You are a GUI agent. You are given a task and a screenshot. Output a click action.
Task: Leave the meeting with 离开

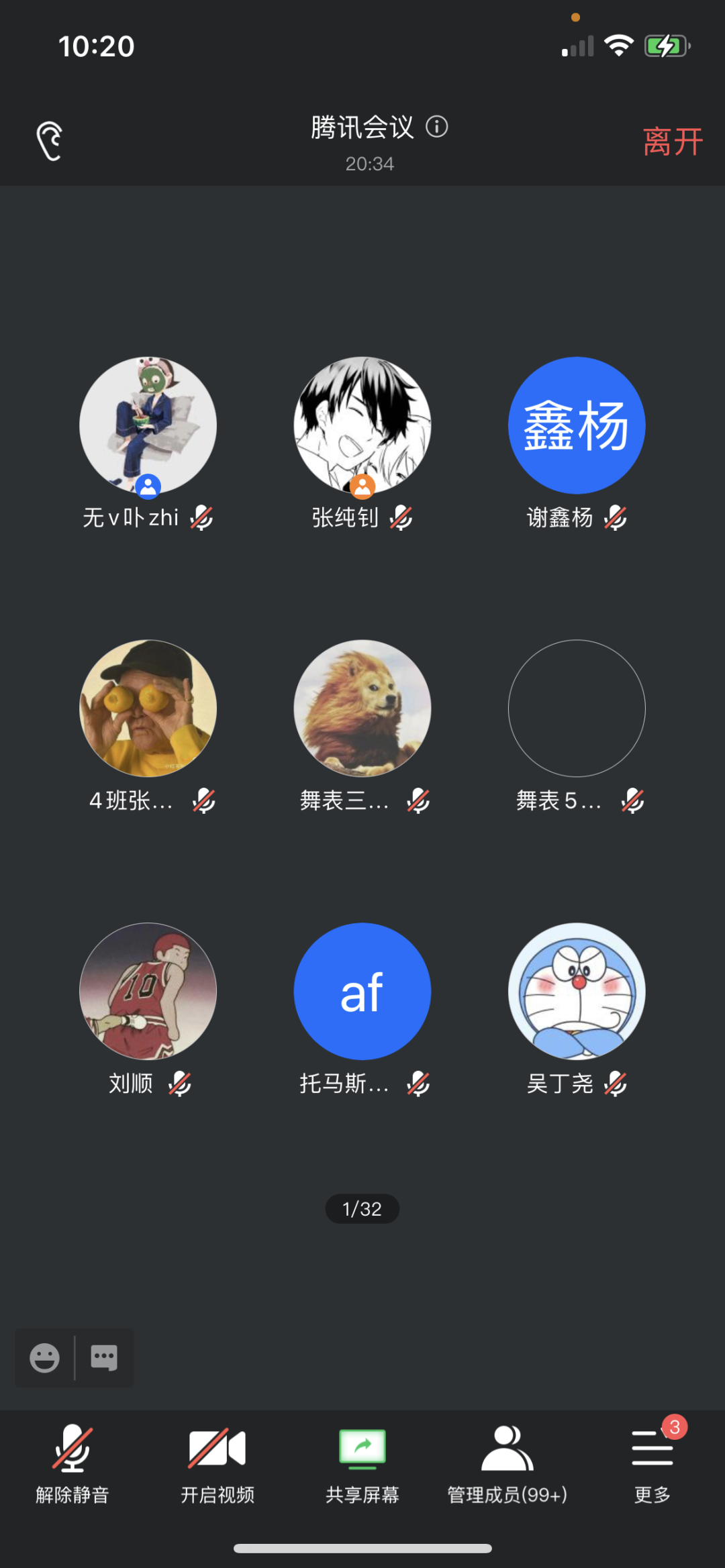pyautogui.click(x=672, y=142)
